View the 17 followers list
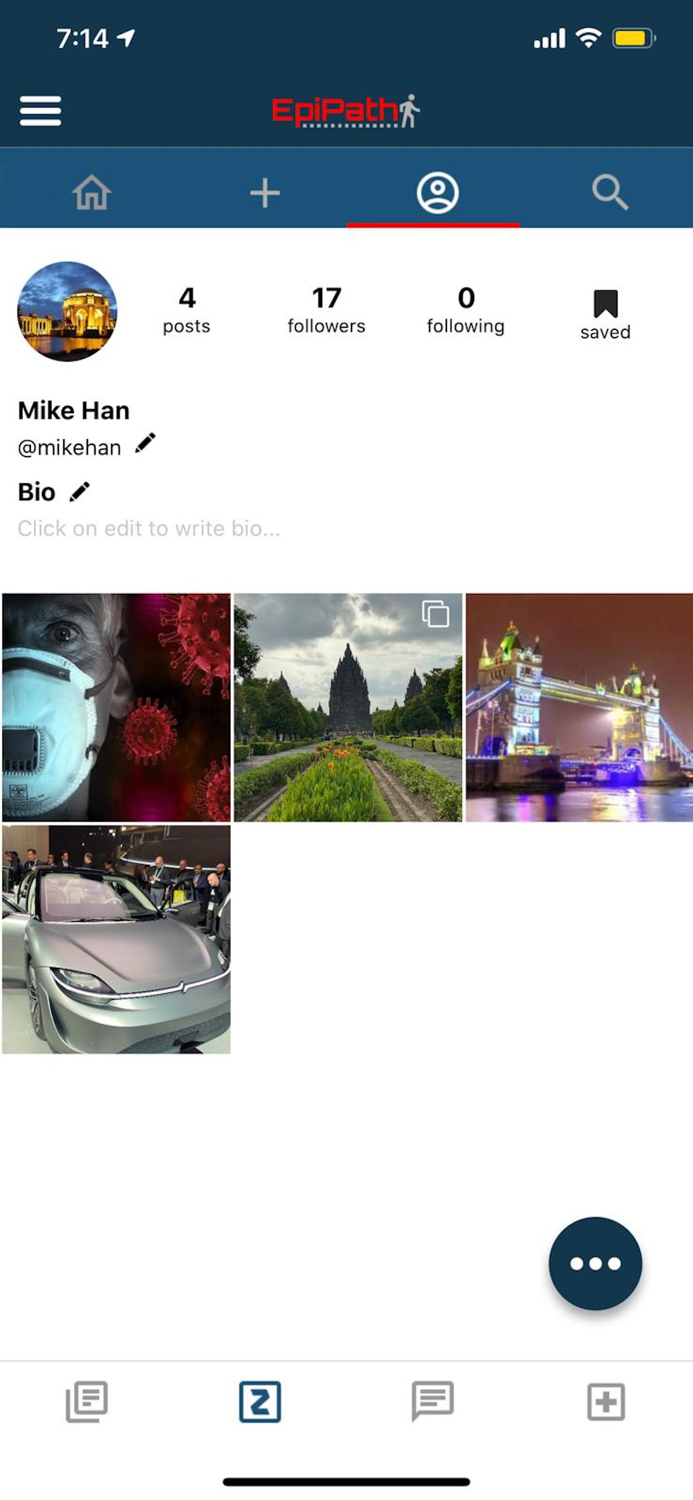Image resolution: width=693 pixels, height=1500 pixels. tap(326, 310)
